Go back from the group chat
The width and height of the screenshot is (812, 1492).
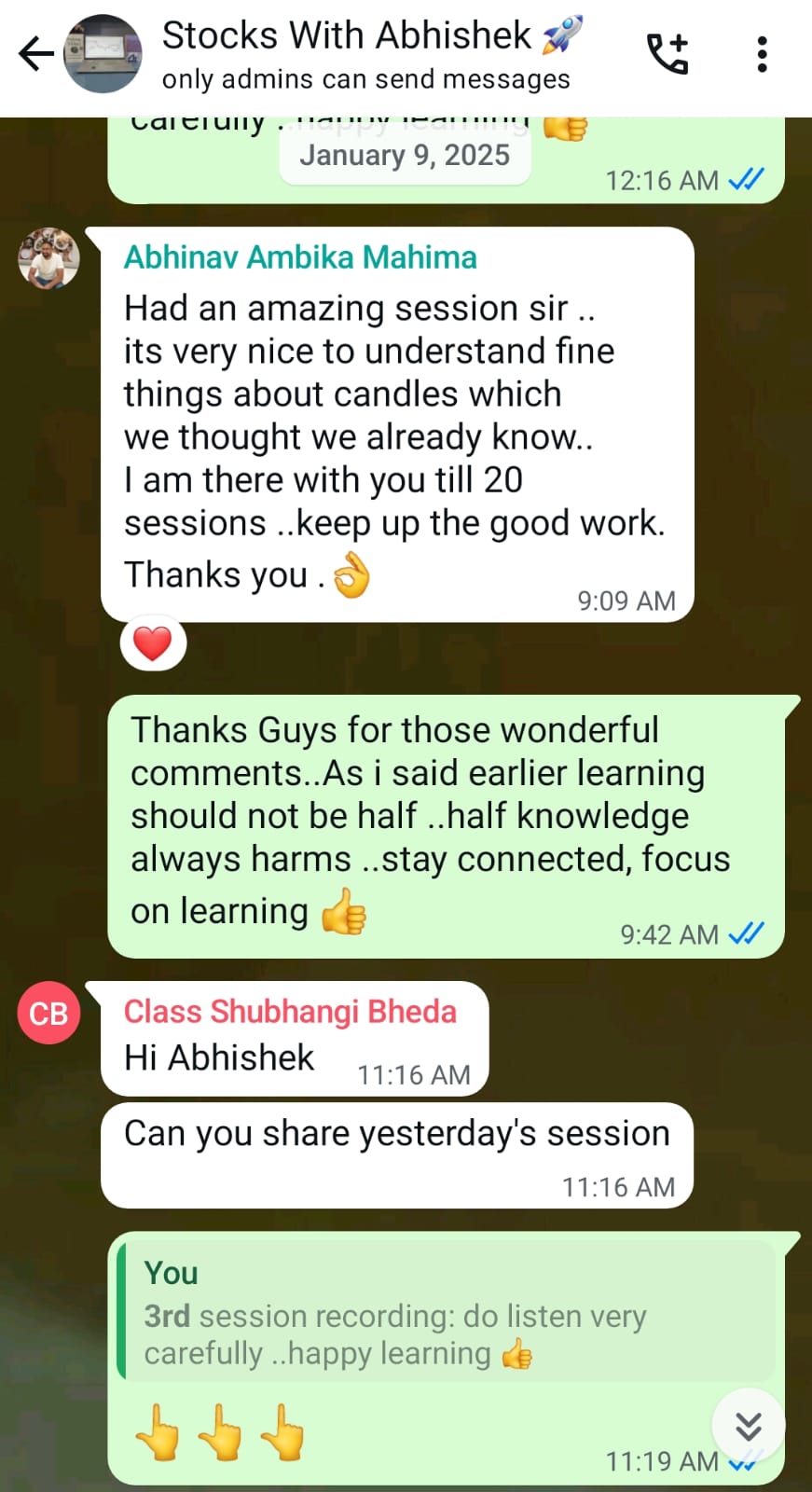coord(36,54)
